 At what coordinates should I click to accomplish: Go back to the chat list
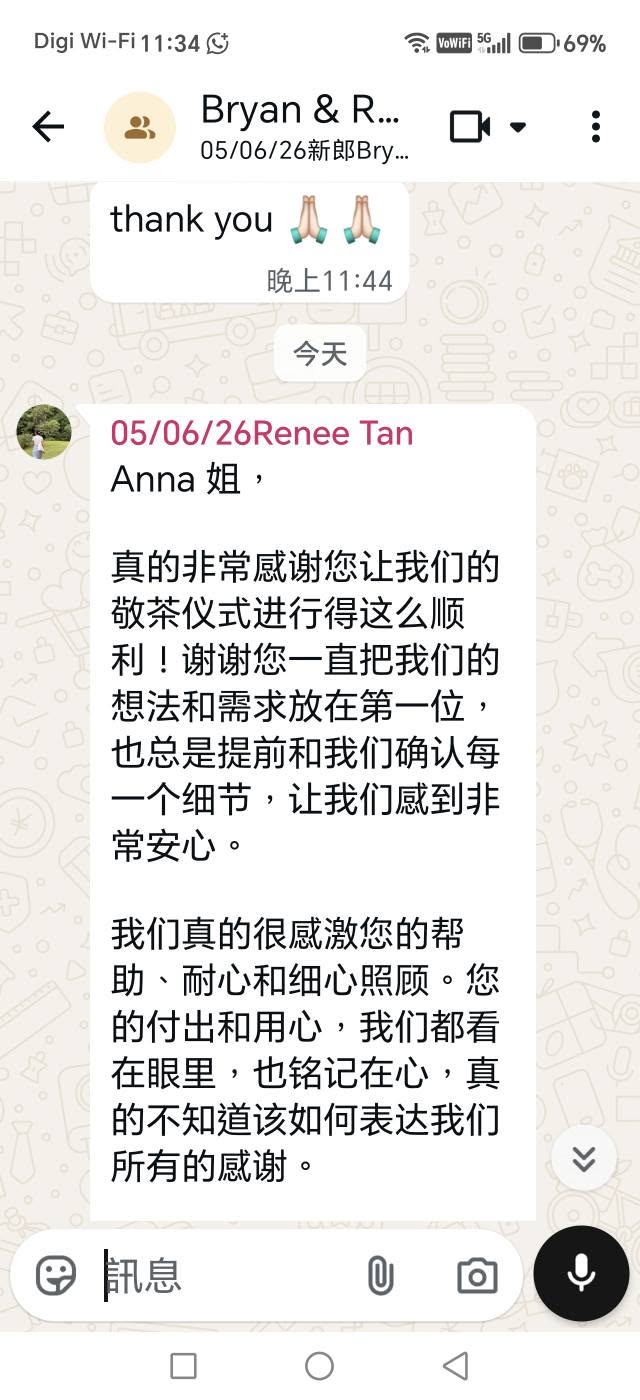48,127
